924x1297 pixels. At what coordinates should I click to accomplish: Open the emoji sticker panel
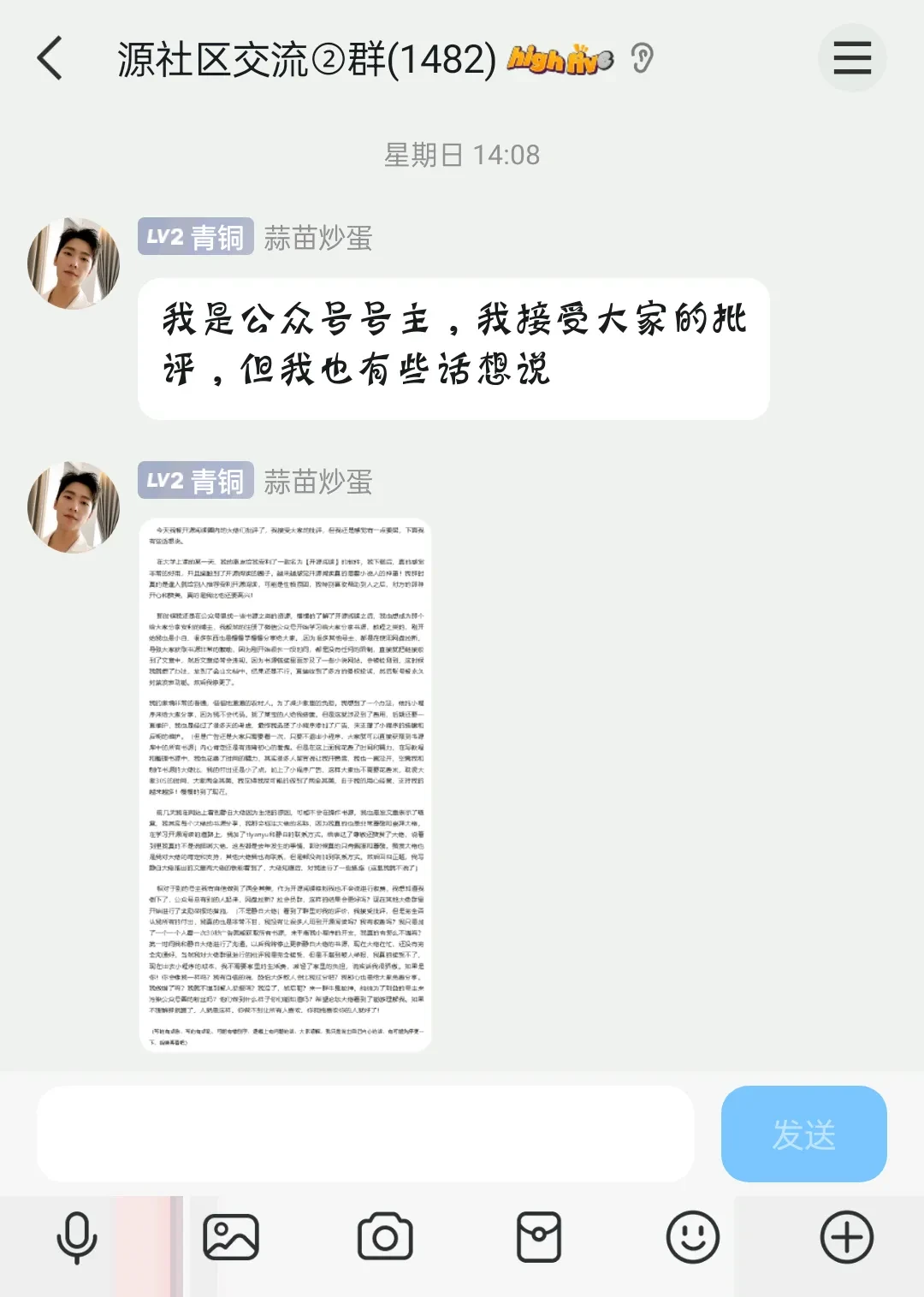[x=693, y=1237]
